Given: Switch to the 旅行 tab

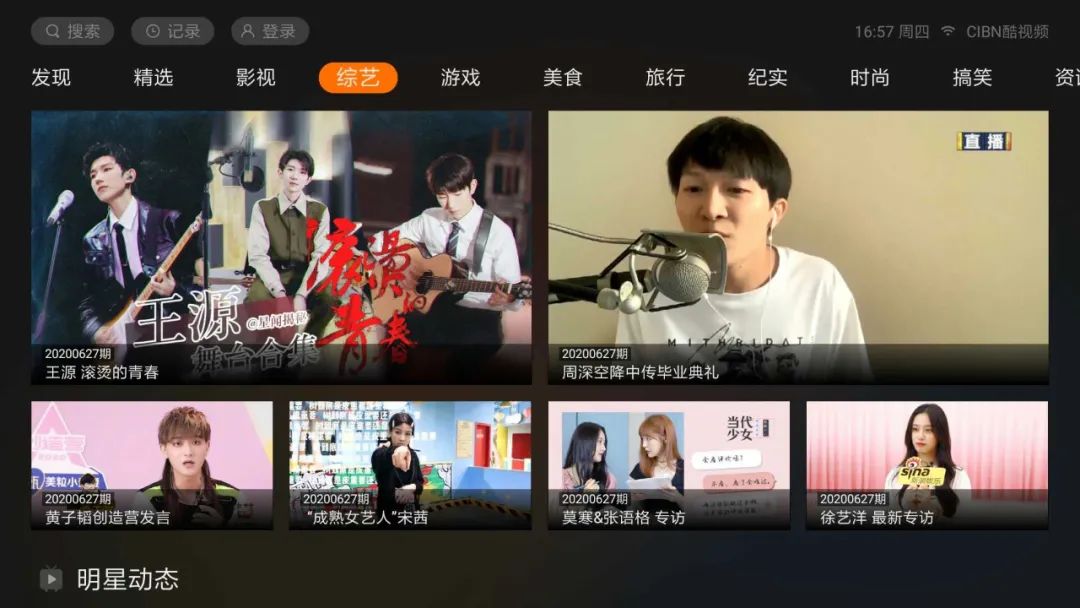Looking at the screenshot, I should coord(665,78).
